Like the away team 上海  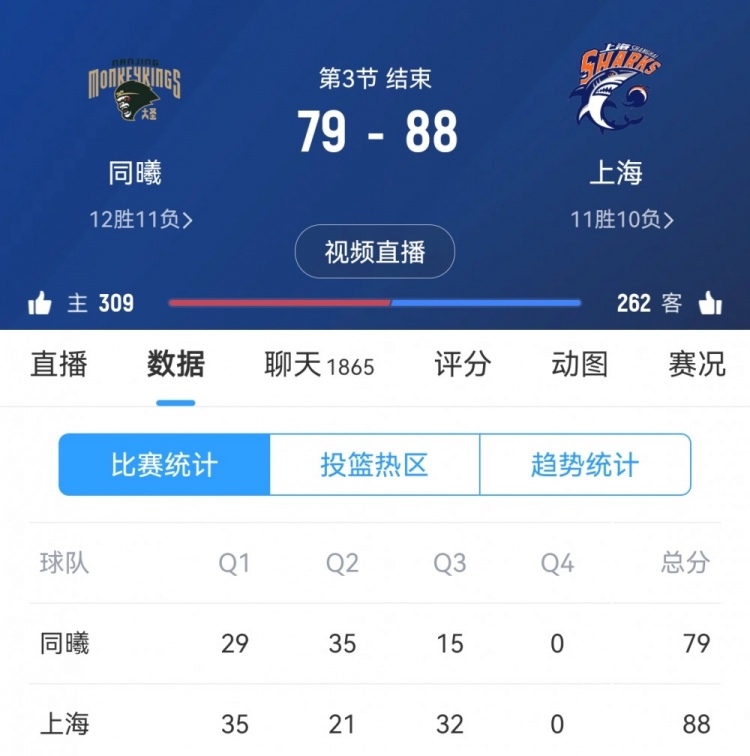(710, 303)
